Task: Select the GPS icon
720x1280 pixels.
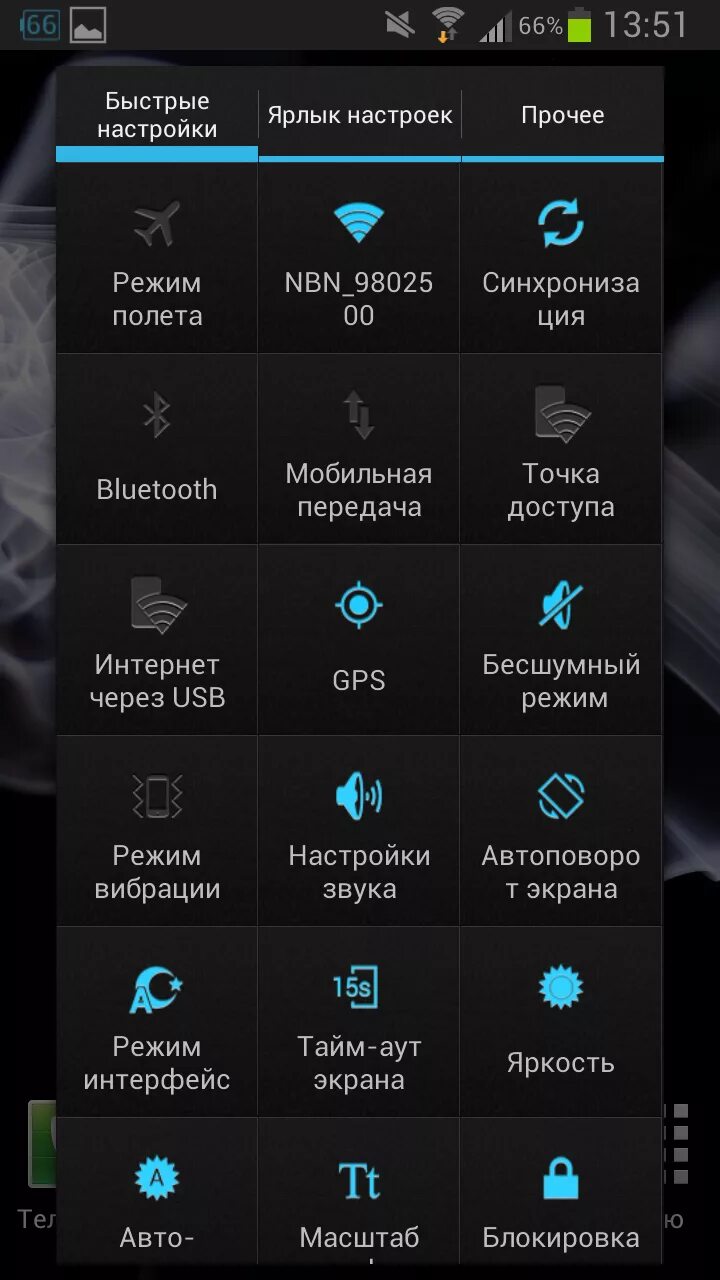Action: point(358,604)
